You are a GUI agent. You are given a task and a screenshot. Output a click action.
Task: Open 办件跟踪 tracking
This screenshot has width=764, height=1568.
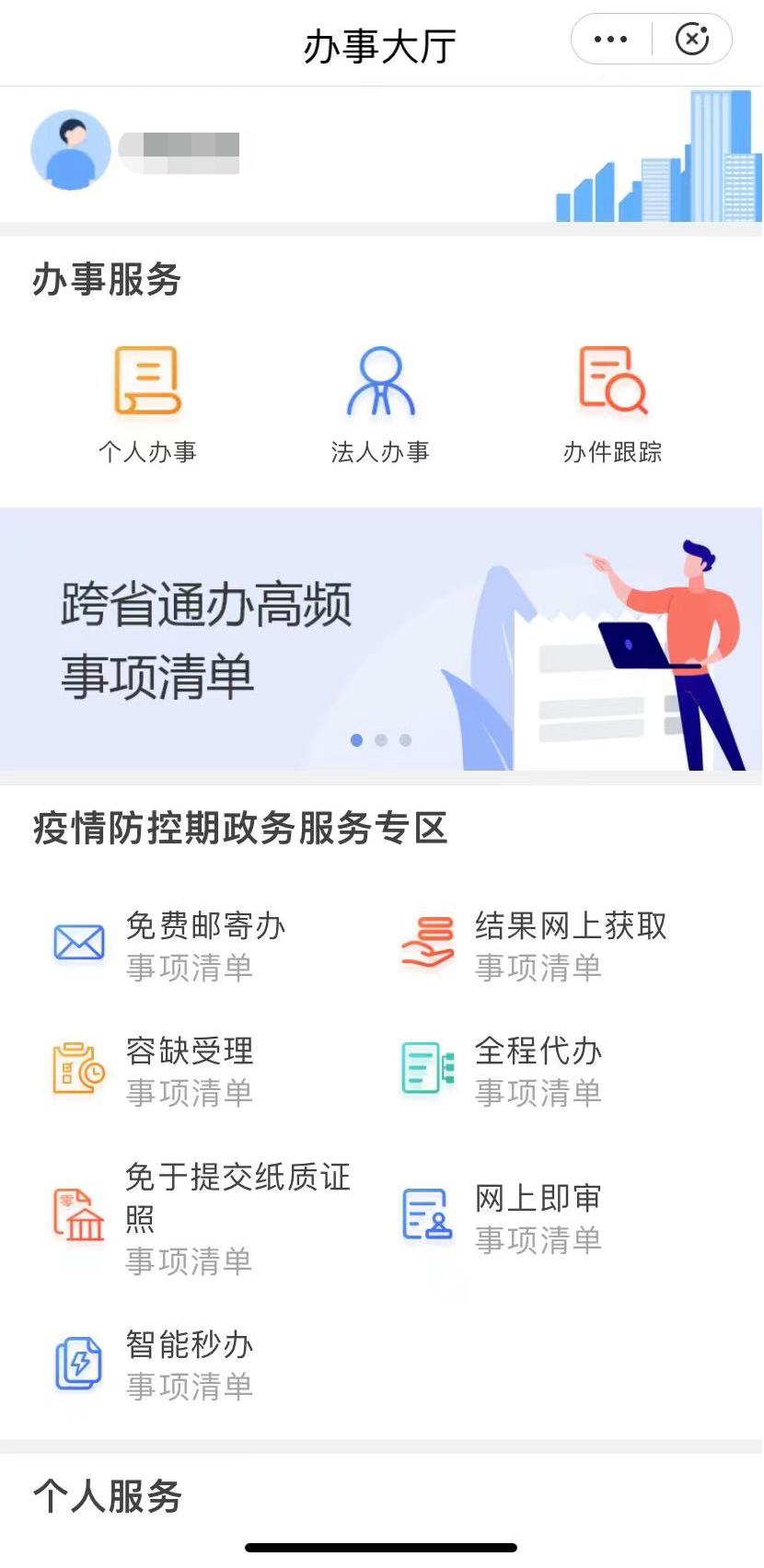coord(613,403)
